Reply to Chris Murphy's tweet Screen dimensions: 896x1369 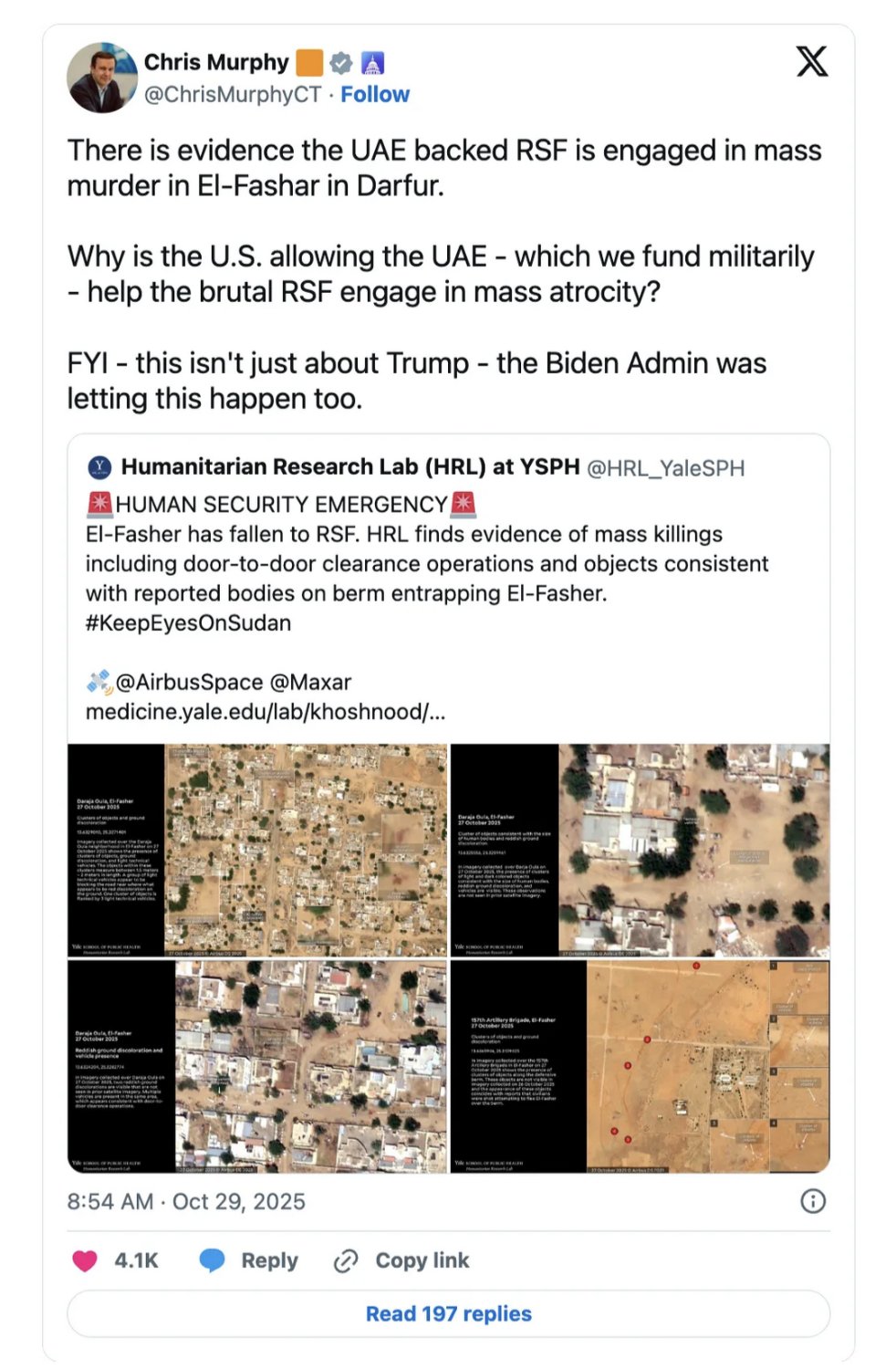click(x=249, y=1260)
